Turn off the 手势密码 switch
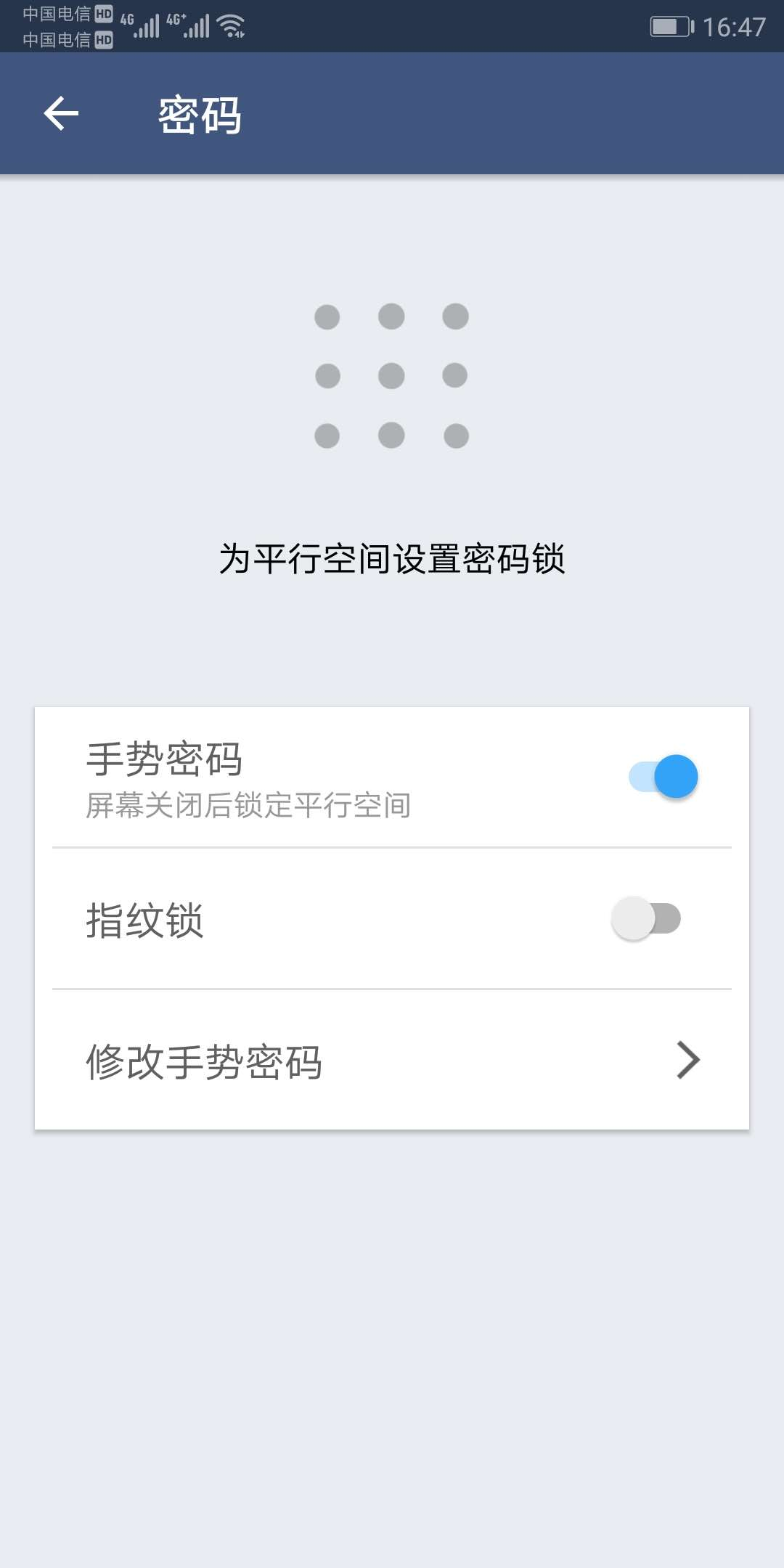The height and width of the screenshot is (1568, 784). (x=663, y=777)
